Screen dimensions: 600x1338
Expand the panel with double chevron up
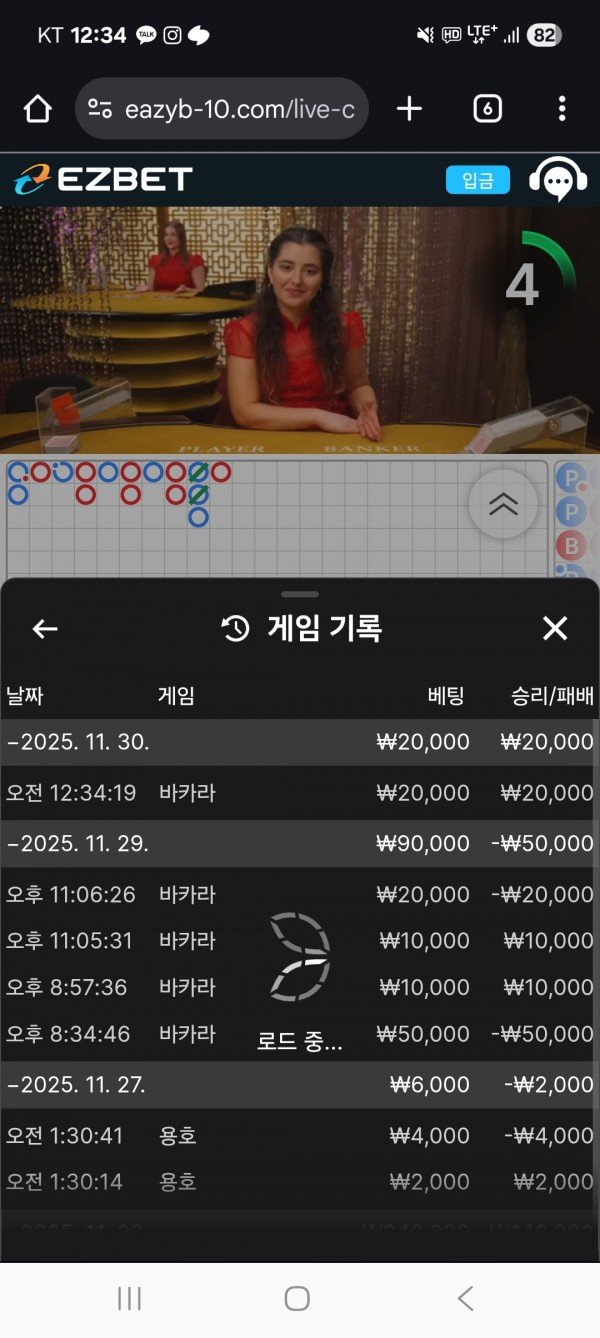coord(503,504)
